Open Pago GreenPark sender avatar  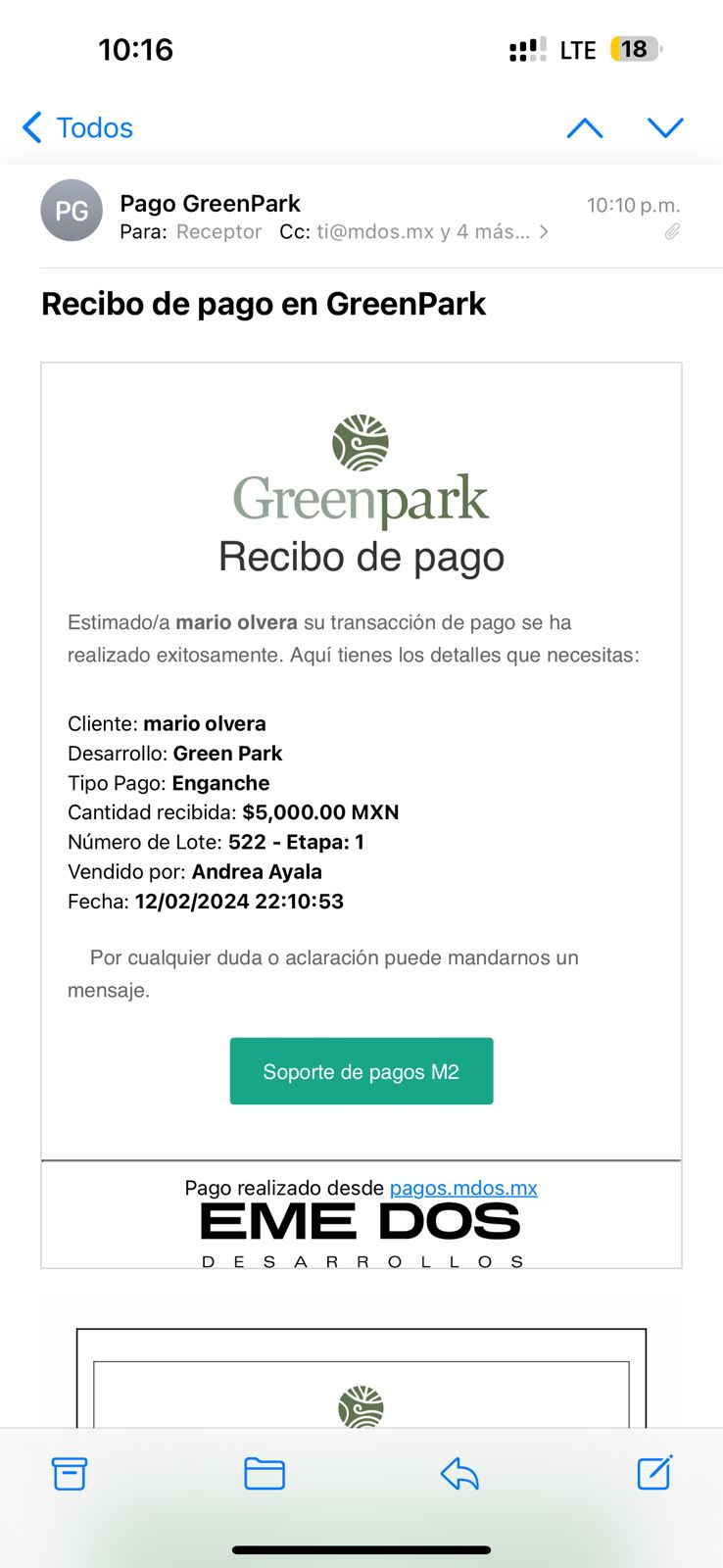click(72, 211)
